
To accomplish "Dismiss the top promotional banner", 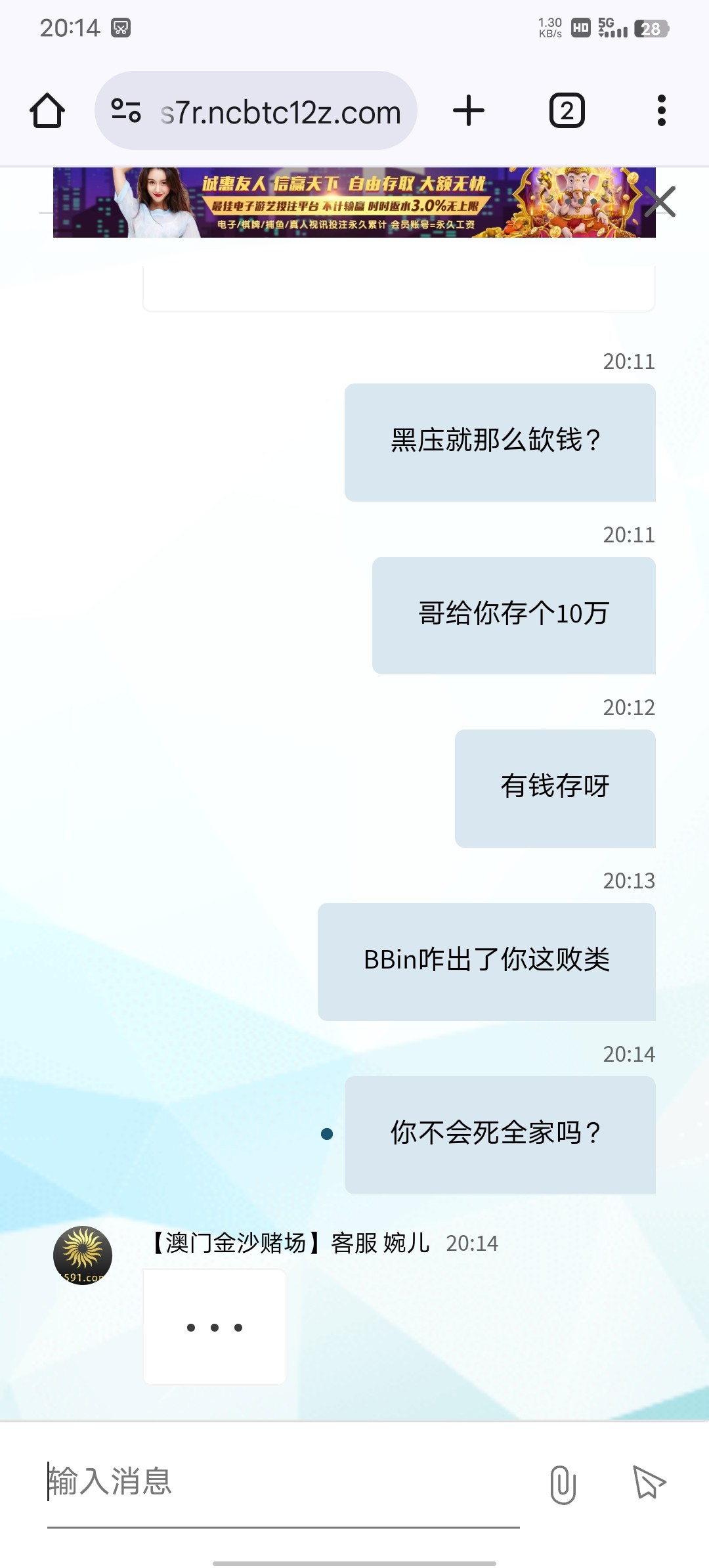I will click(660, 201).
